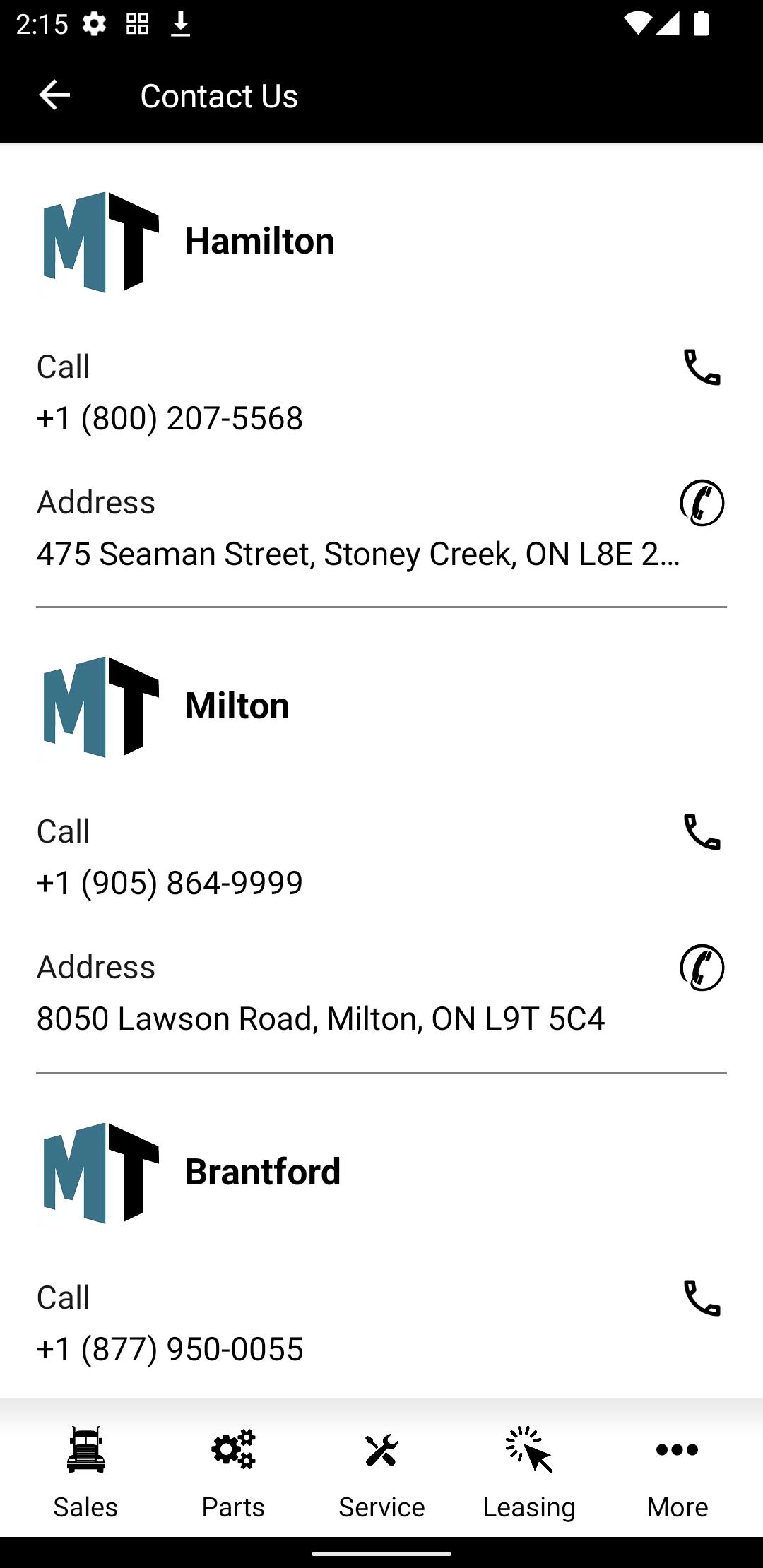The image size is (763, 1568).
Task: Tap the circled phone icon beside Hamilton's address
Action: (x=702, y=503)
